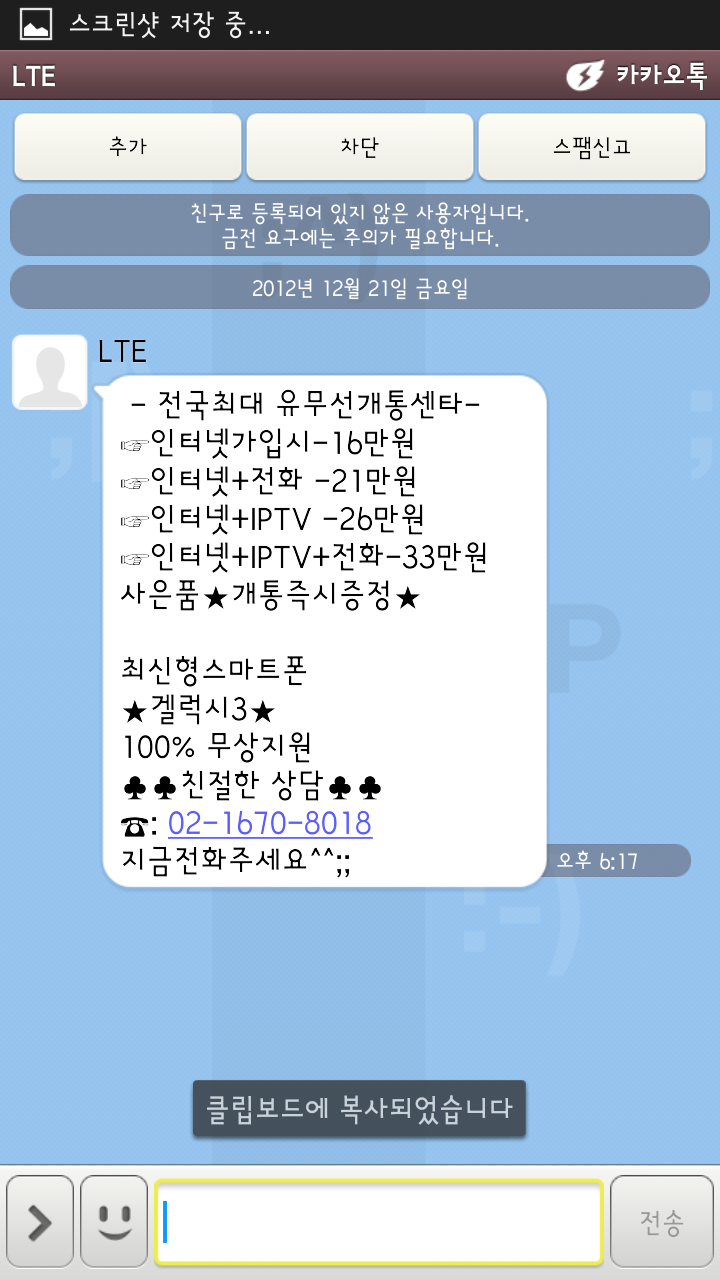This screenshot has height=1280, width=720.
Task: Send the message with 전송
Action: [x=662, y=1222]
